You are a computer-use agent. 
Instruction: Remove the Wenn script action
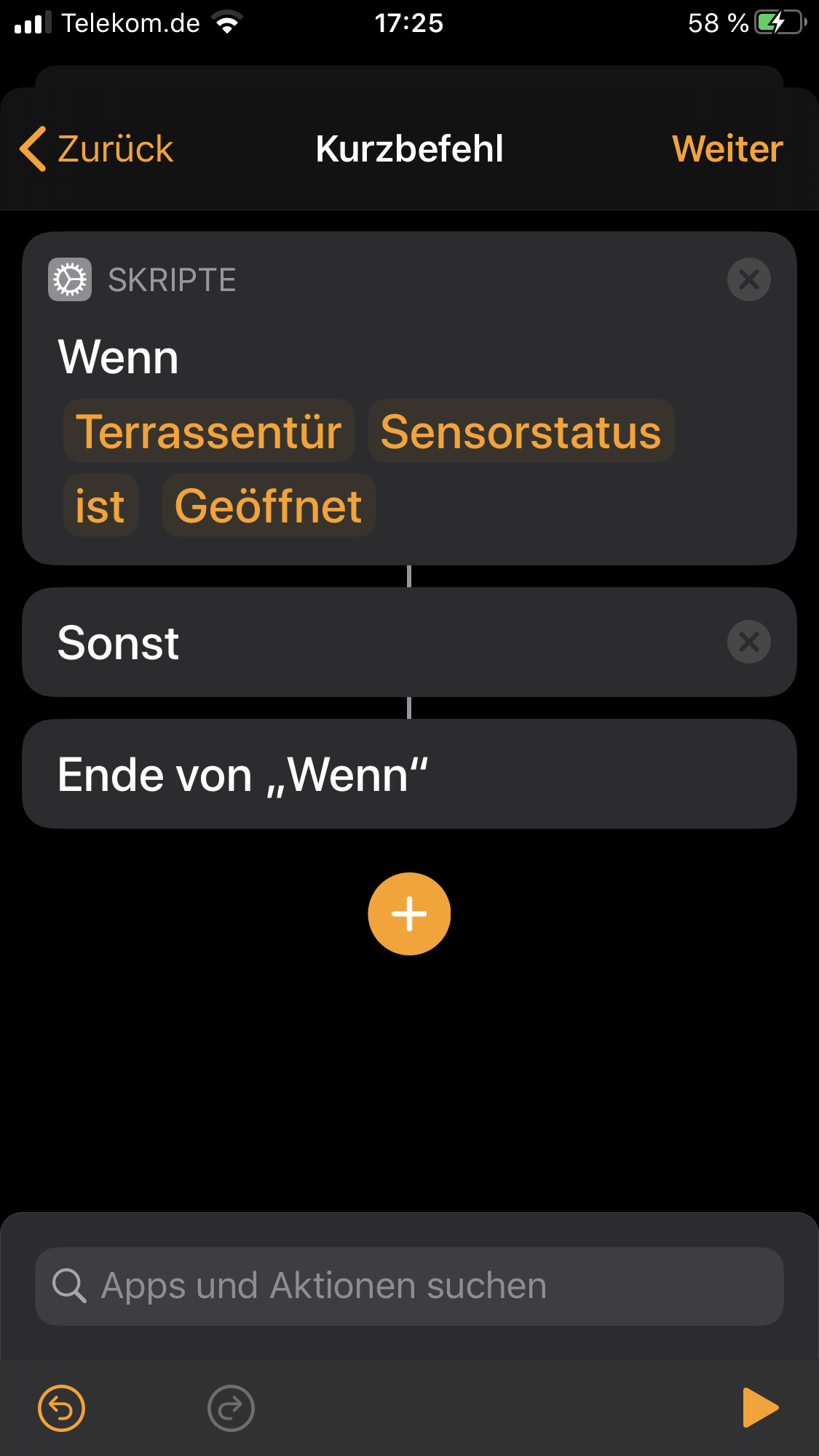(x=748, y=279)
